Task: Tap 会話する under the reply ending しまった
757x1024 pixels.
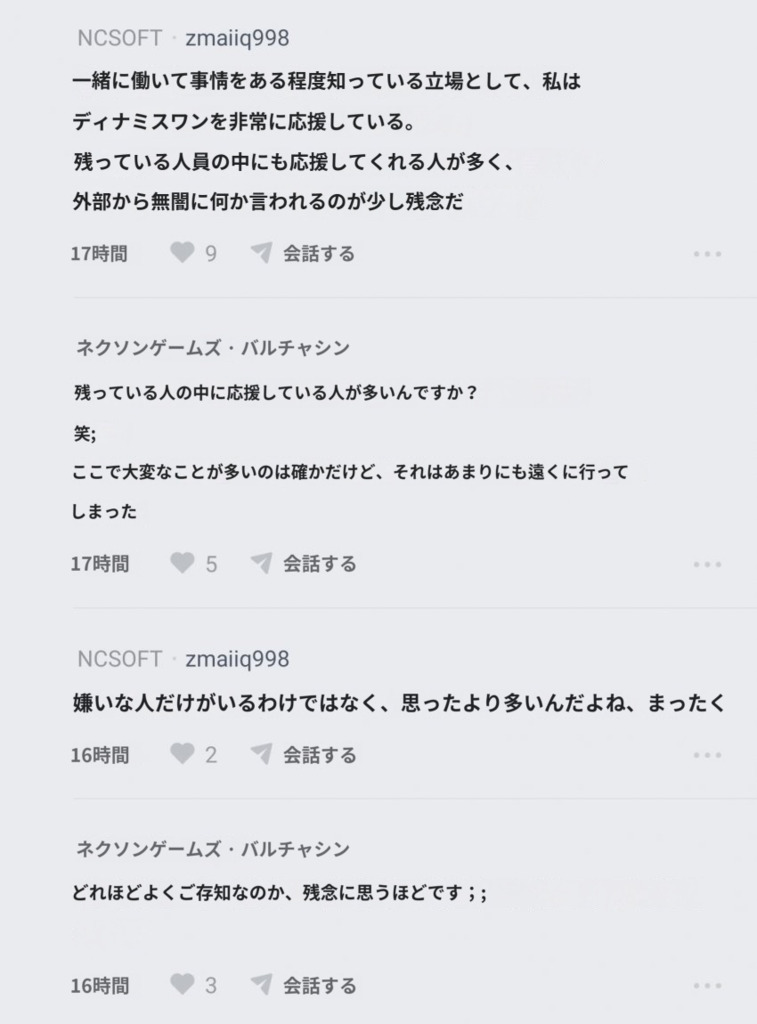Action: [303, 563]
